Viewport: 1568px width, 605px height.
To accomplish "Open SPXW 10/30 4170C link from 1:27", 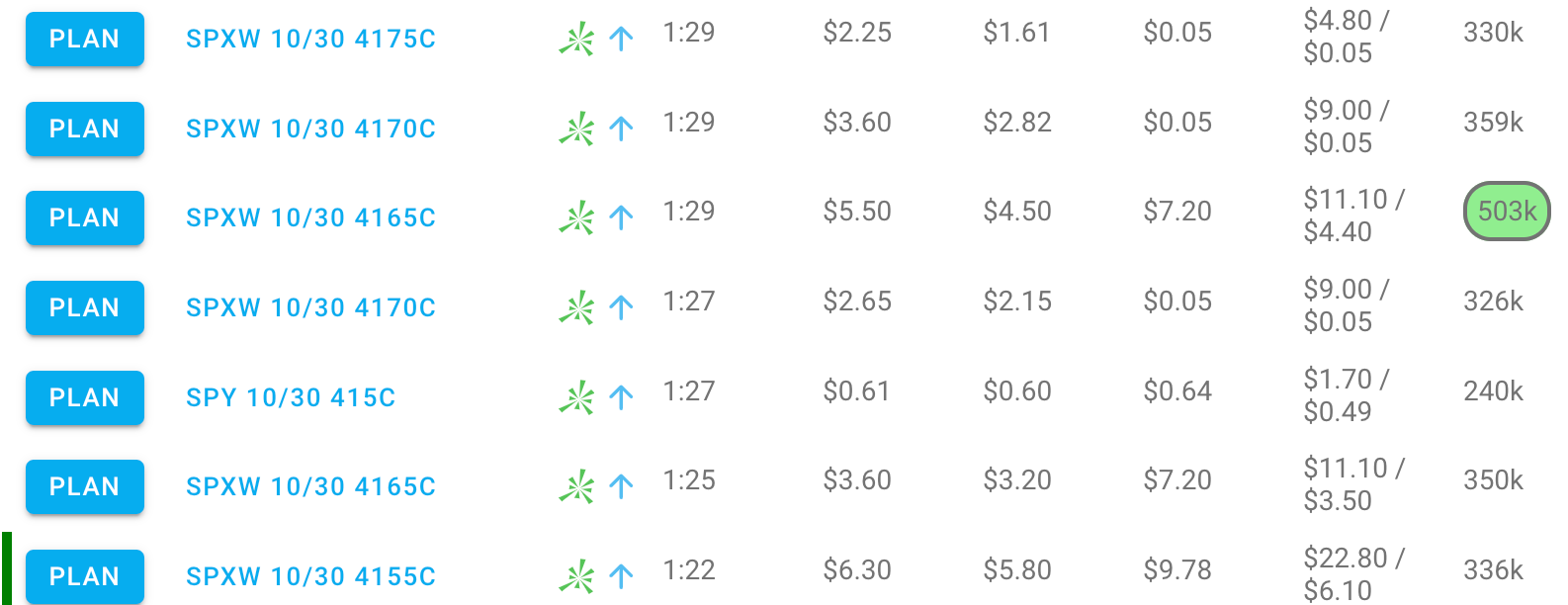I will (x=310, y=307).
